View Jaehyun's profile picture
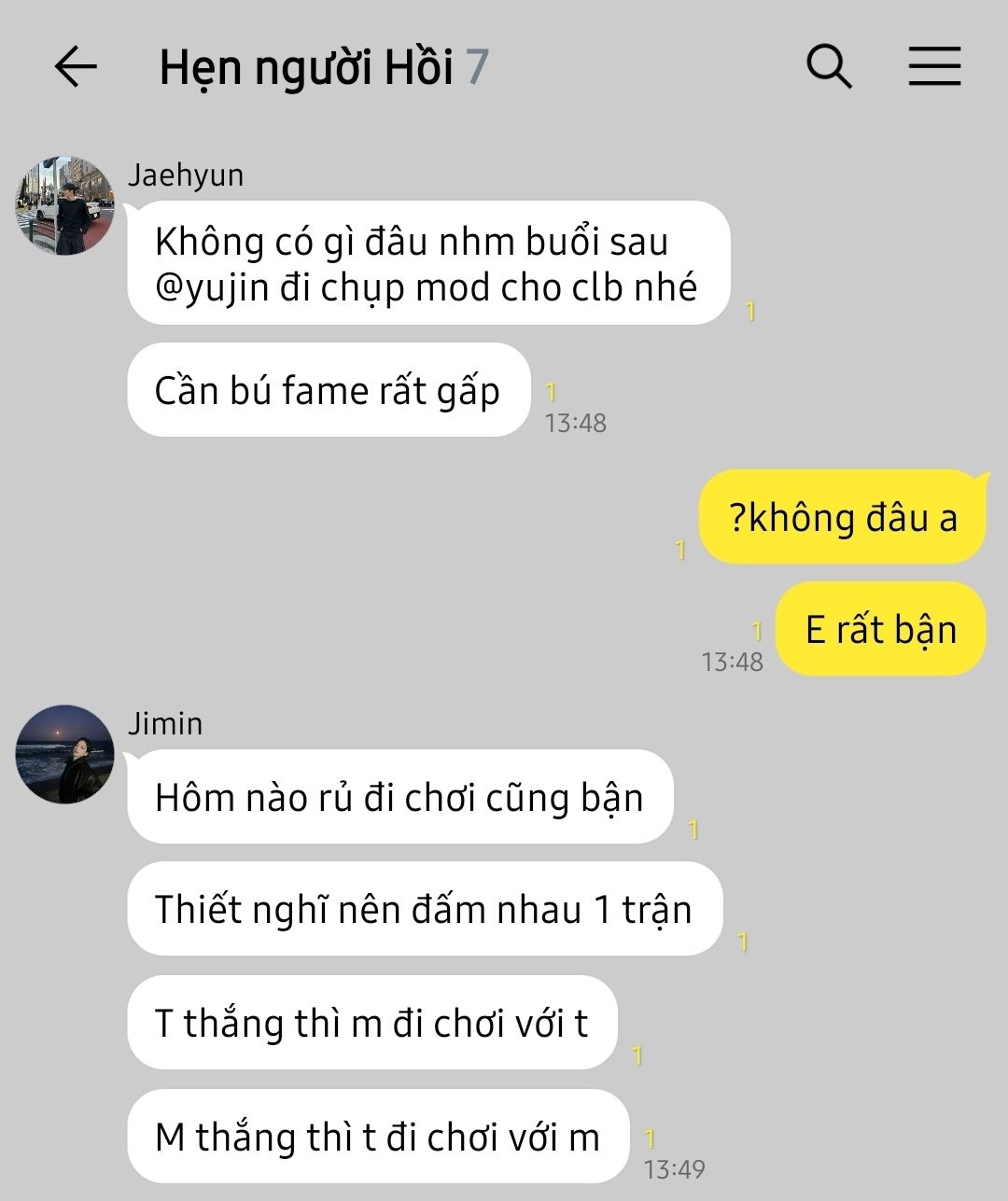 pyautogui.click(x=64, y=205)
